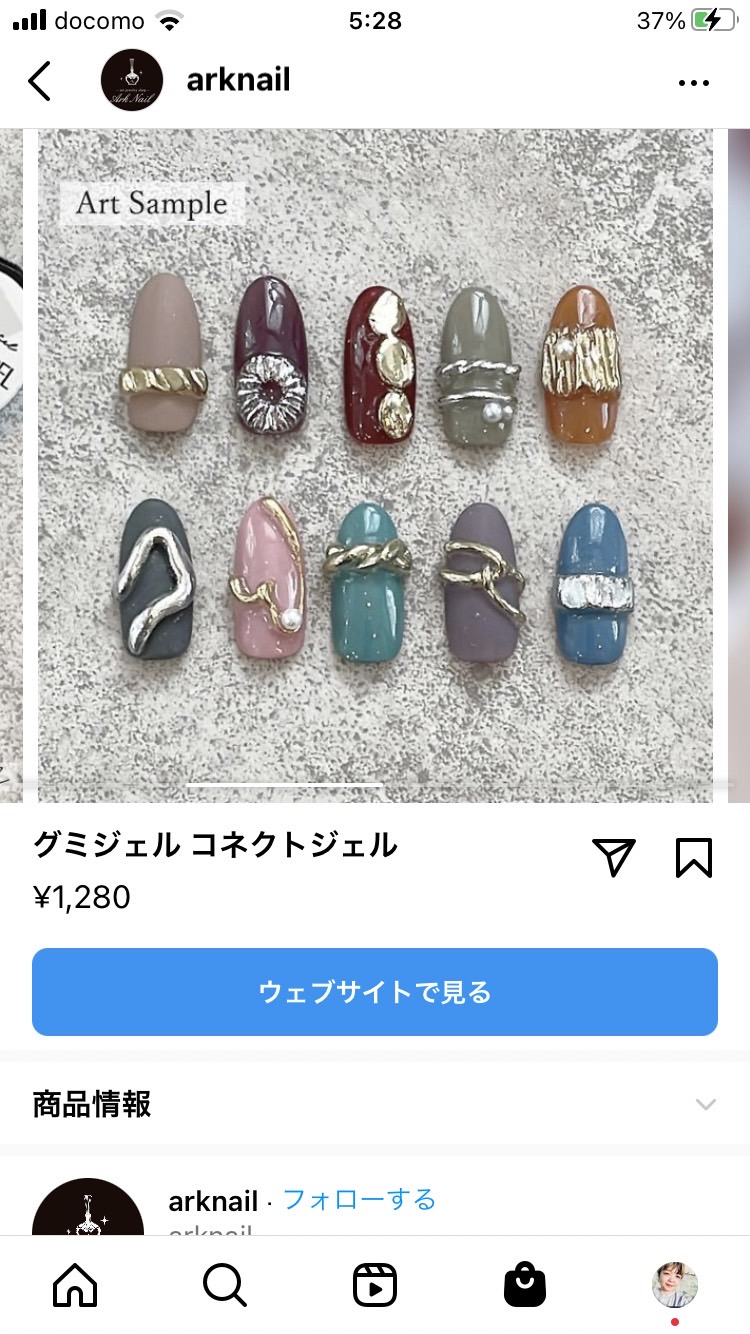
Task: Go back using the top-left arrow
Action: coord(39,81)
